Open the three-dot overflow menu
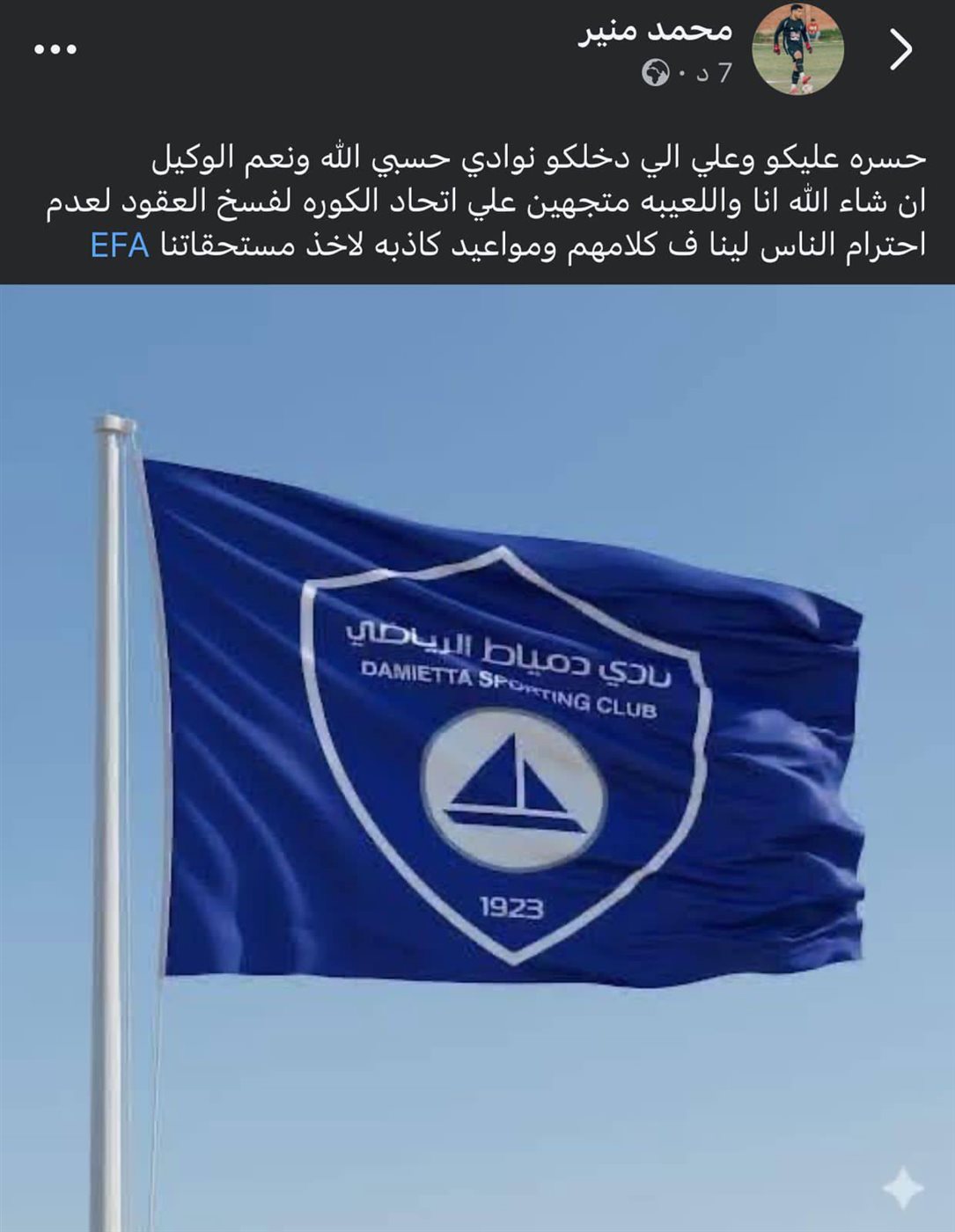 (x=55, y=49)
